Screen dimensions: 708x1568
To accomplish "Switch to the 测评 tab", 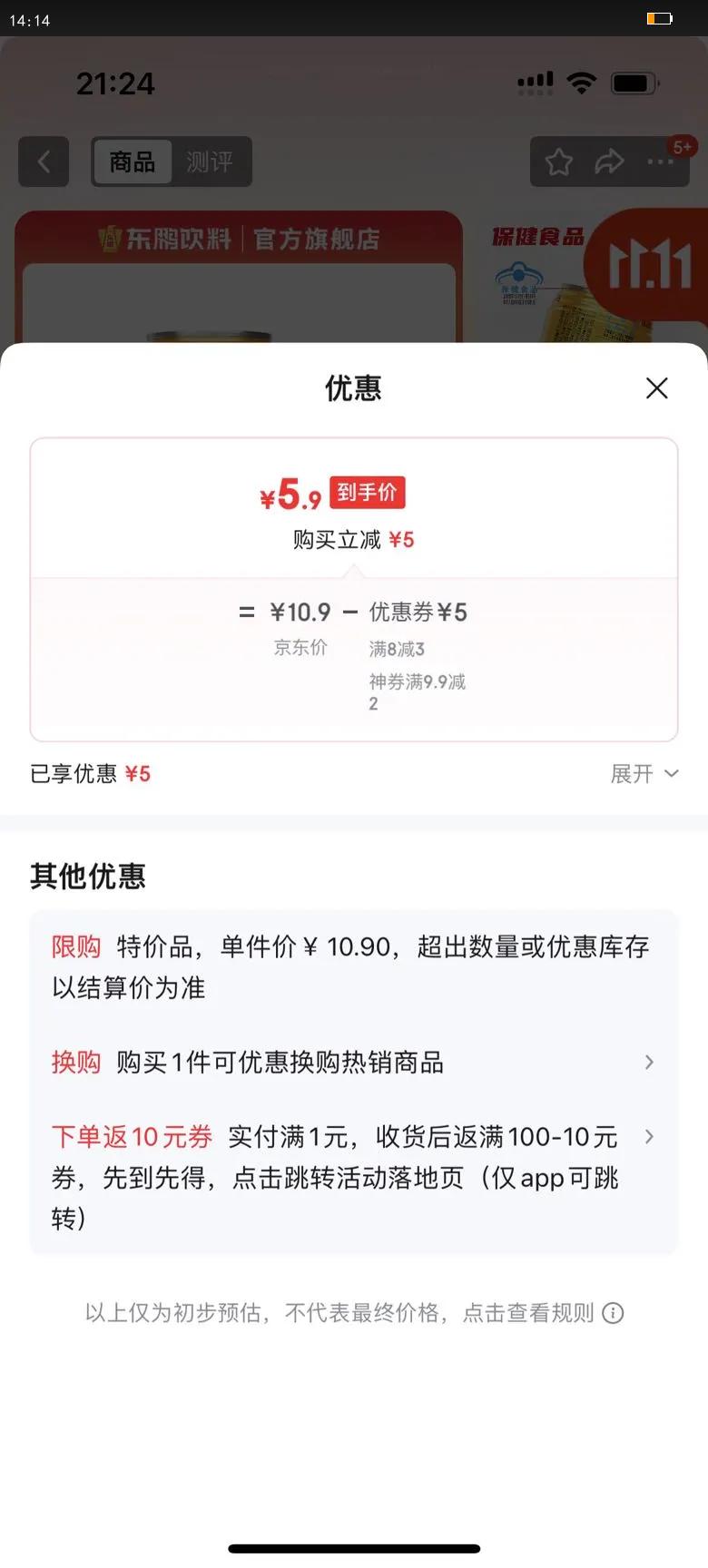I will [x=211, y=162].
